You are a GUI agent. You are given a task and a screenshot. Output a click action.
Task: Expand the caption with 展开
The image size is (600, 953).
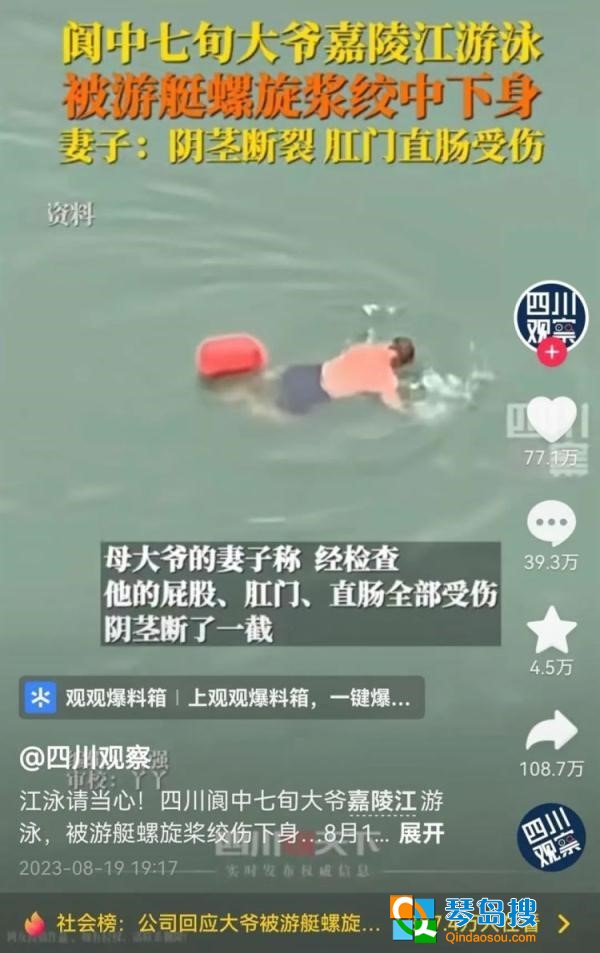coord(421,833)
